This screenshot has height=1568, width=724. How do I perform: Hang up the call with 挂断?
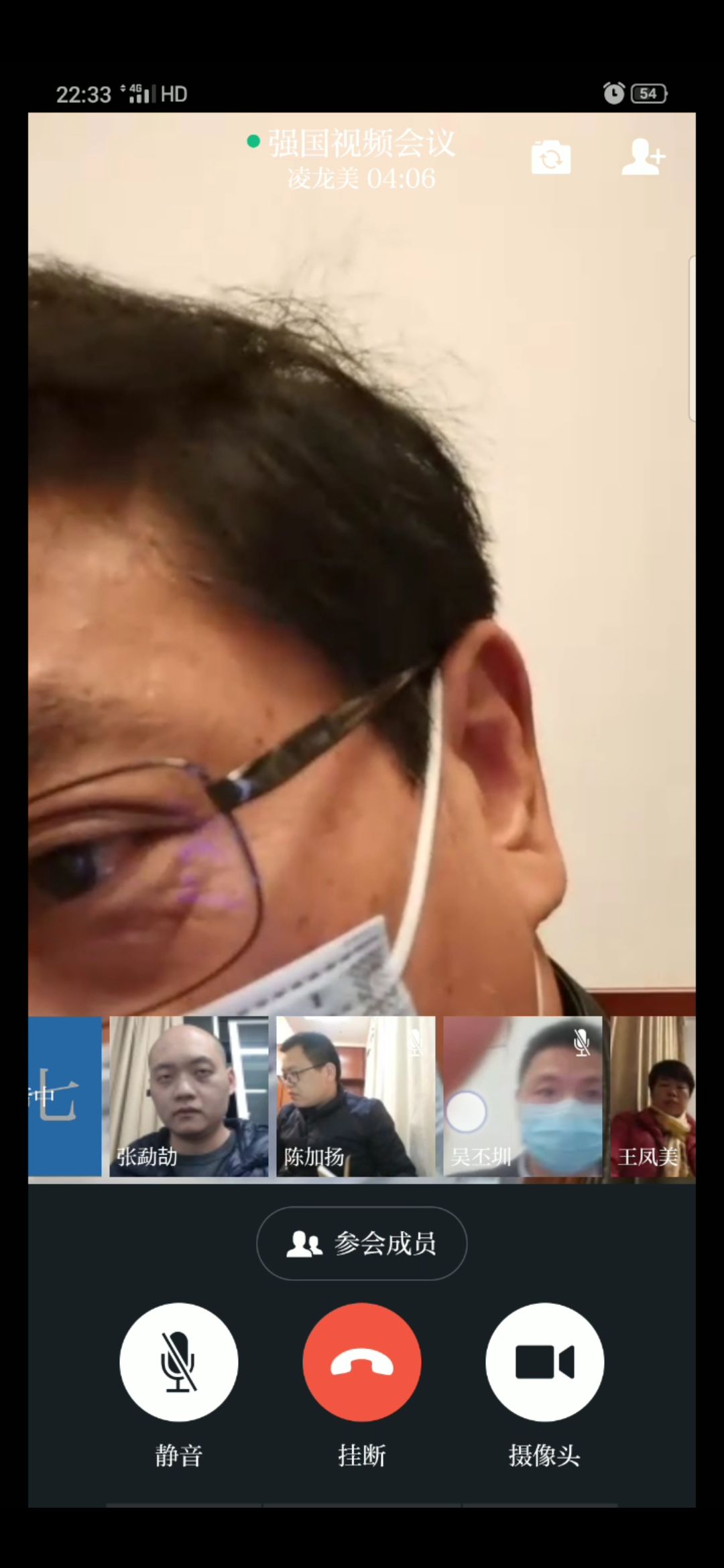361,1362
